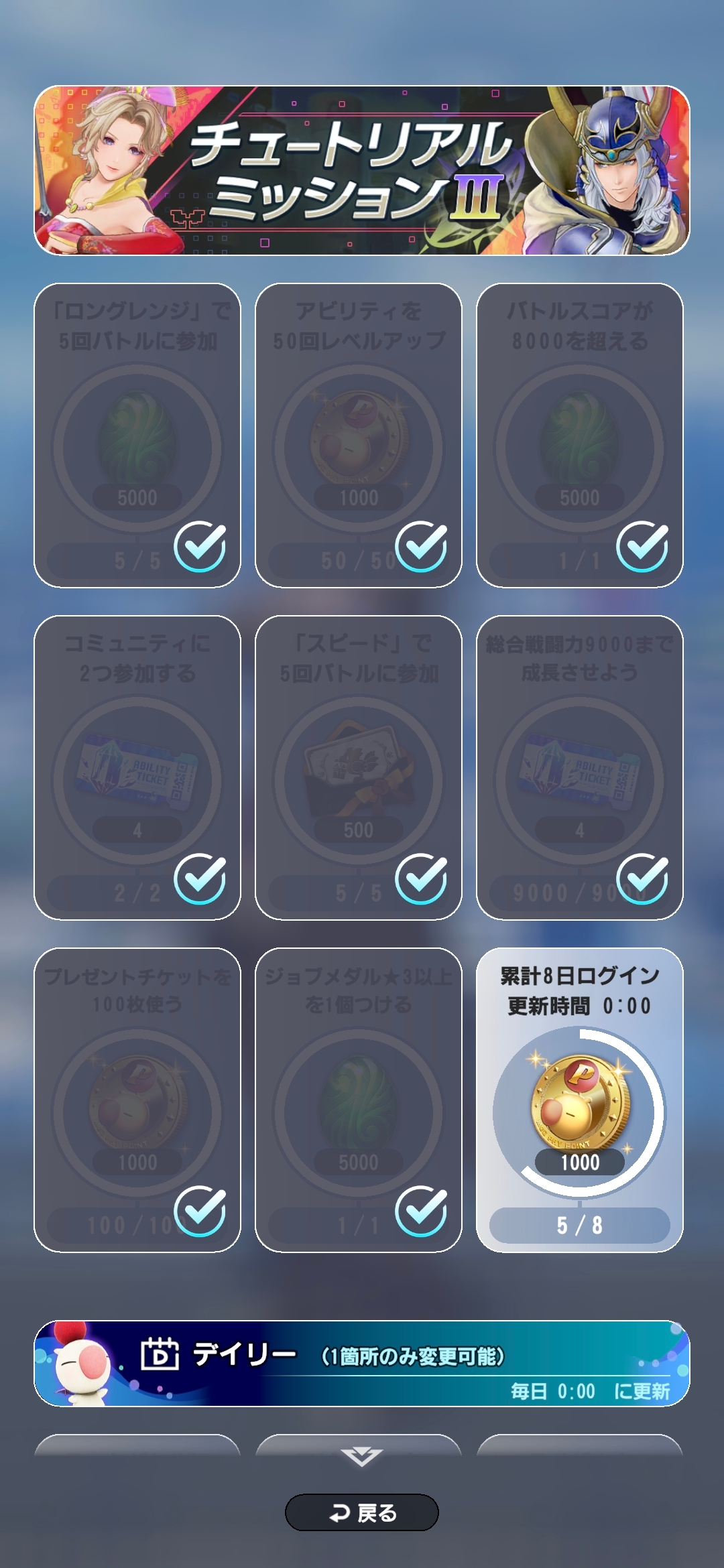Open the デイリー missions banner
Screen dimensions: 724x1568
click(362, 1363)
